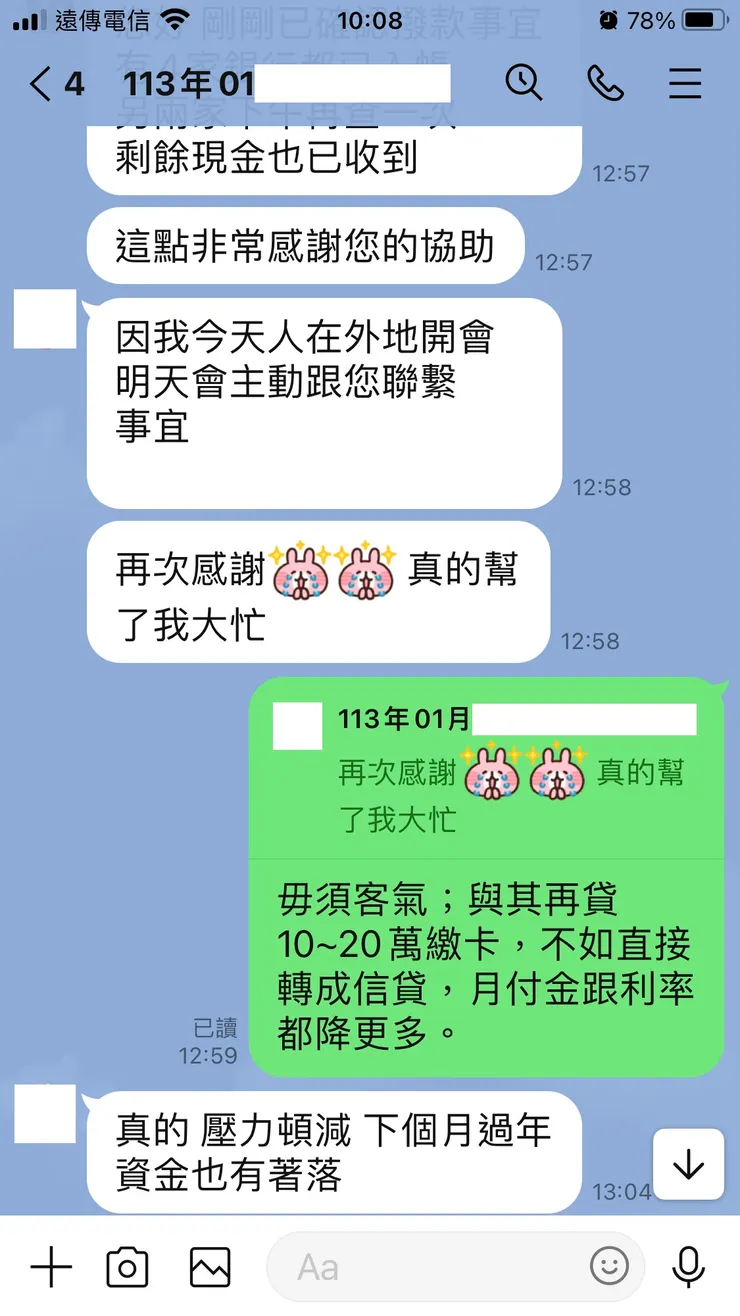Open the search icon in chat header
The image size is (740, 1316).
524,84
